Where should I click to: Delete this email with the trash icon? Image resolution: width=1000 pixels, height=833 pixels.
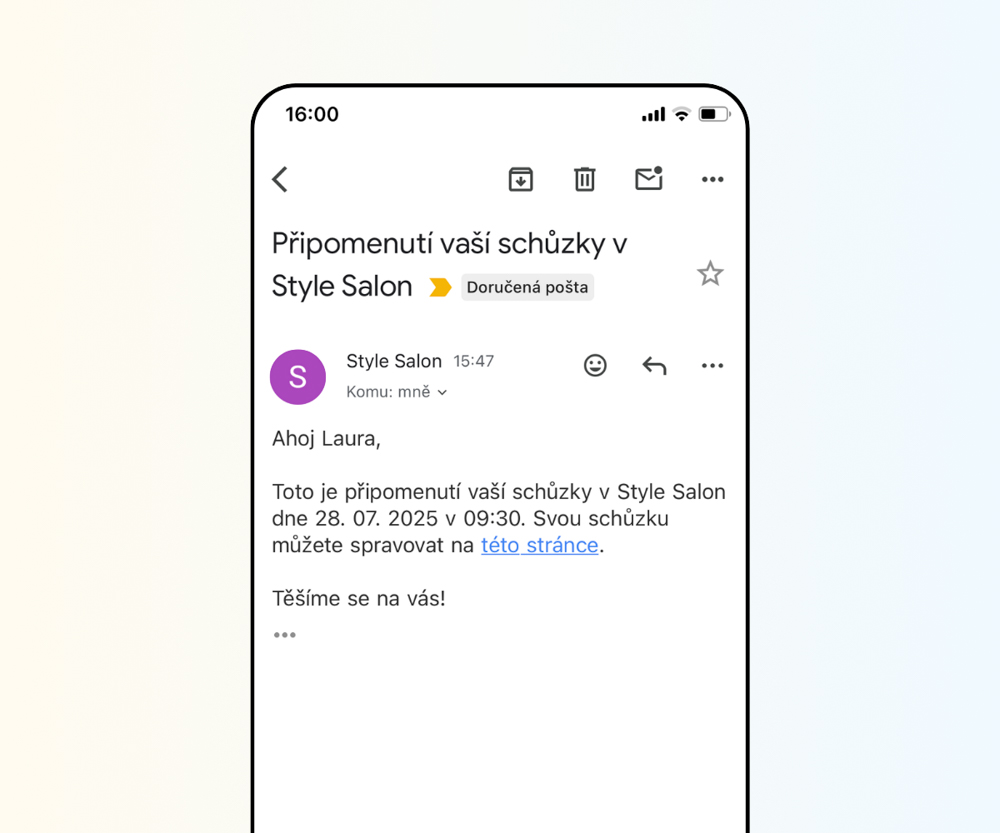[x=584, y=180]
